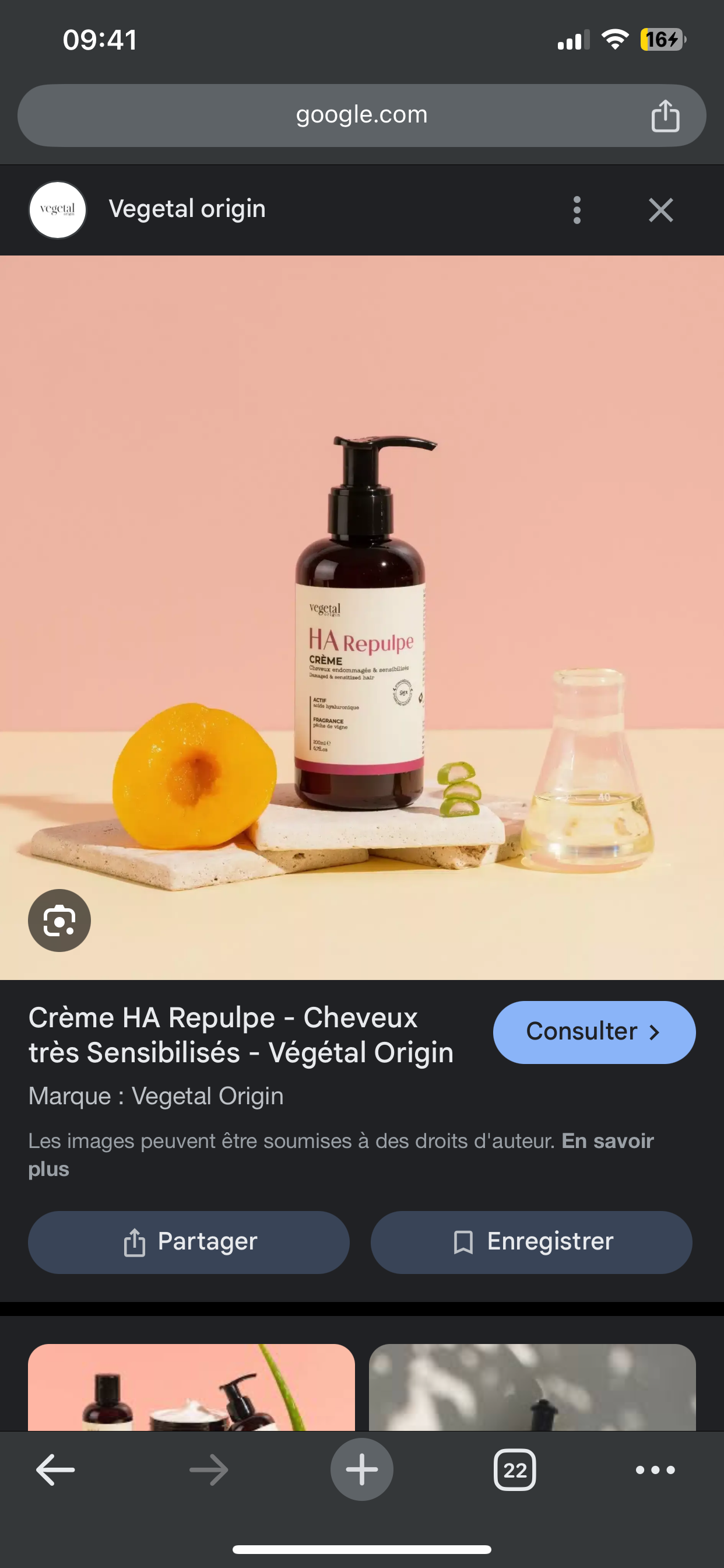Search this image with Google Lens
Image resolution: width=724 pixels, height=1568 pixels.
[59, 921]
